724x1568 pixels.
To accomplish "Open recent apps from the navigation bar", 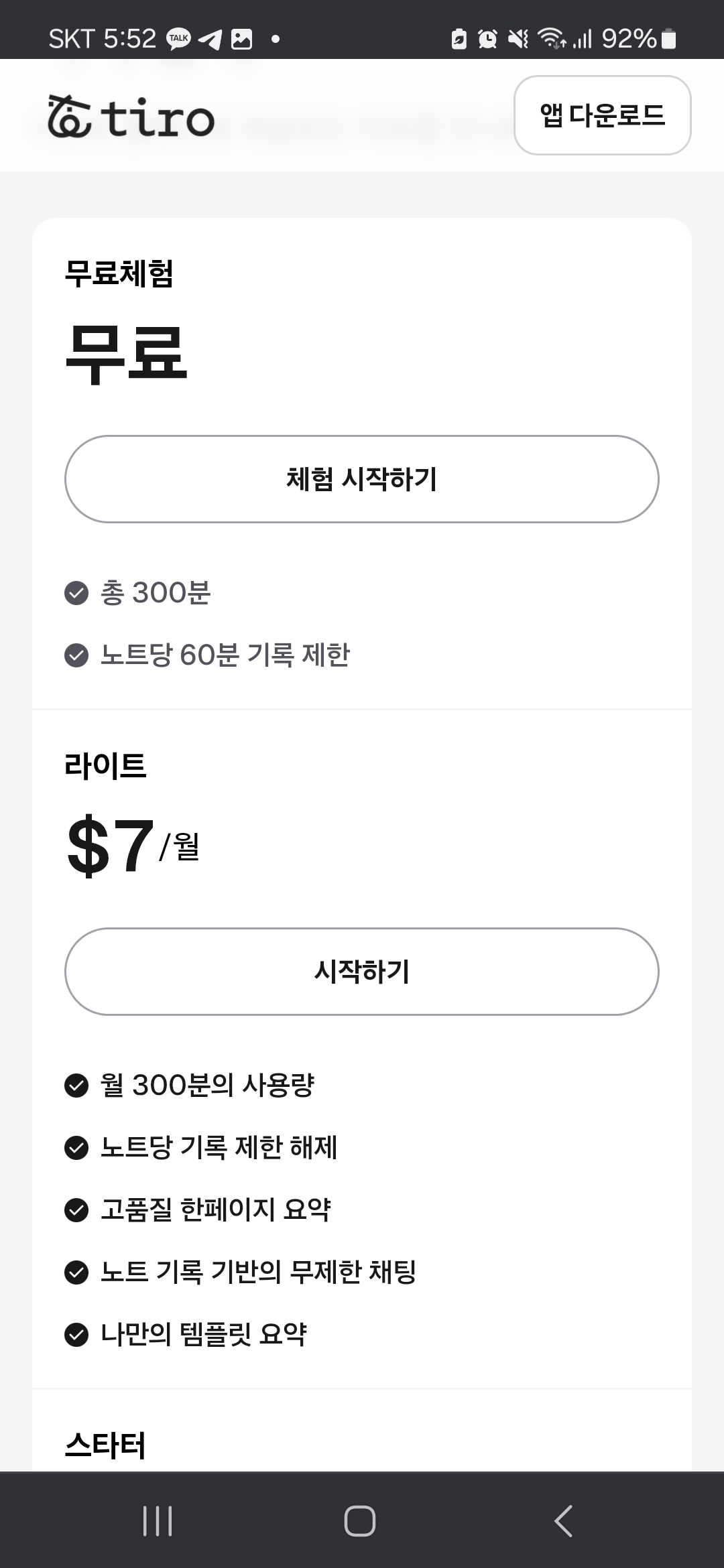I will [x=158, y=1520].
